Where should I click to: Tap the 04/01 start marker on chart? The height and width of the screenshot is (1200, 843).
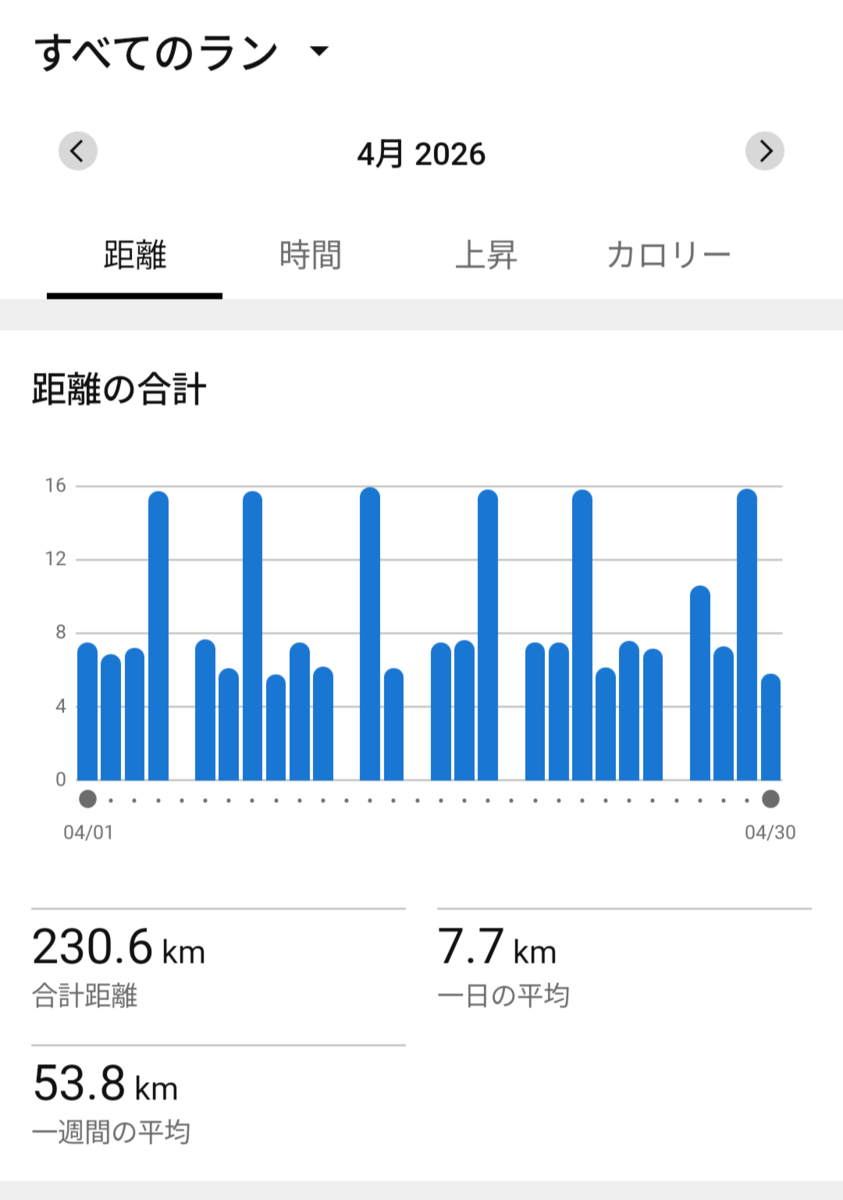[x=88, y=799]
